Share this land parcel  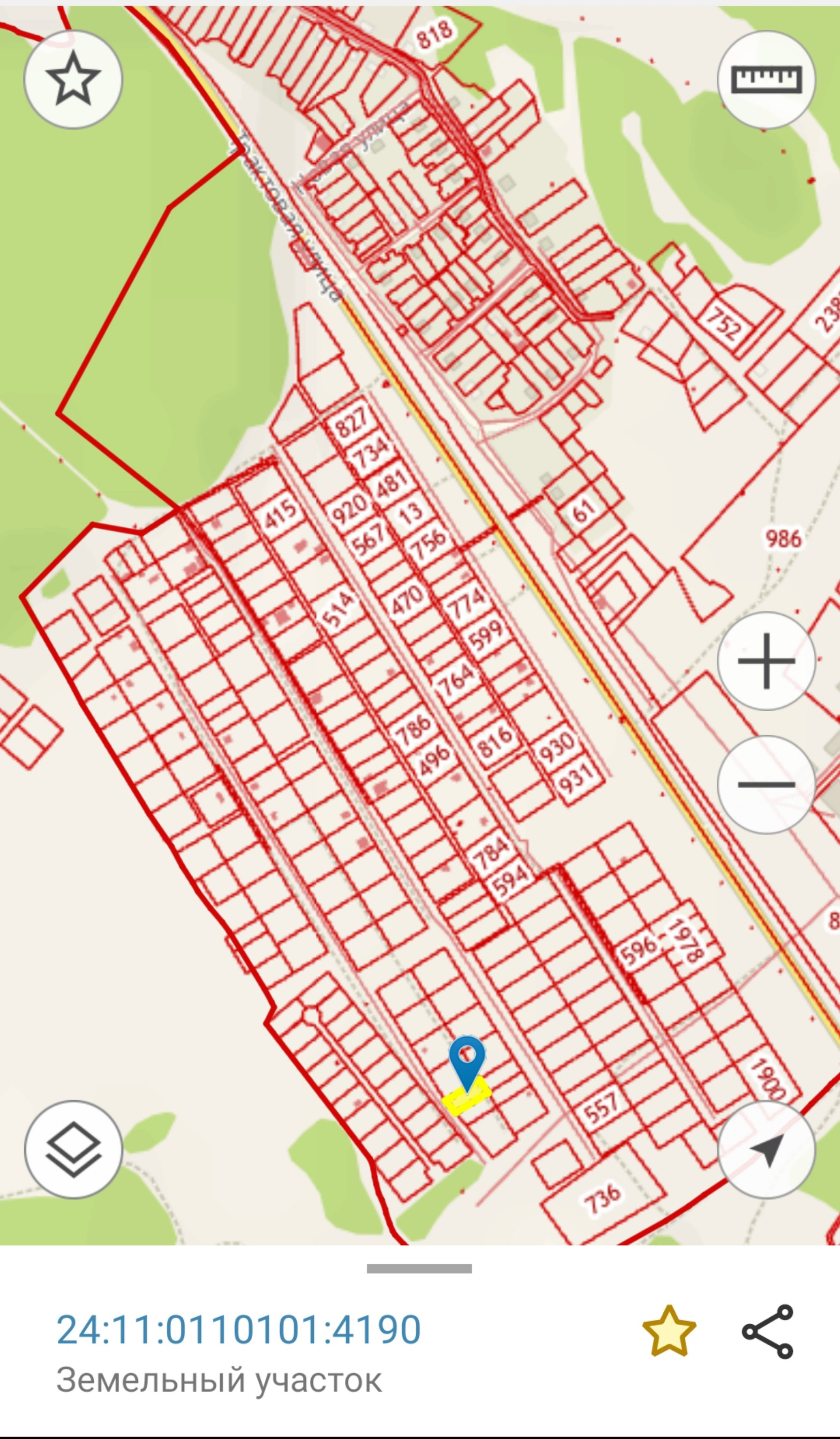(x=767, y=1332)
